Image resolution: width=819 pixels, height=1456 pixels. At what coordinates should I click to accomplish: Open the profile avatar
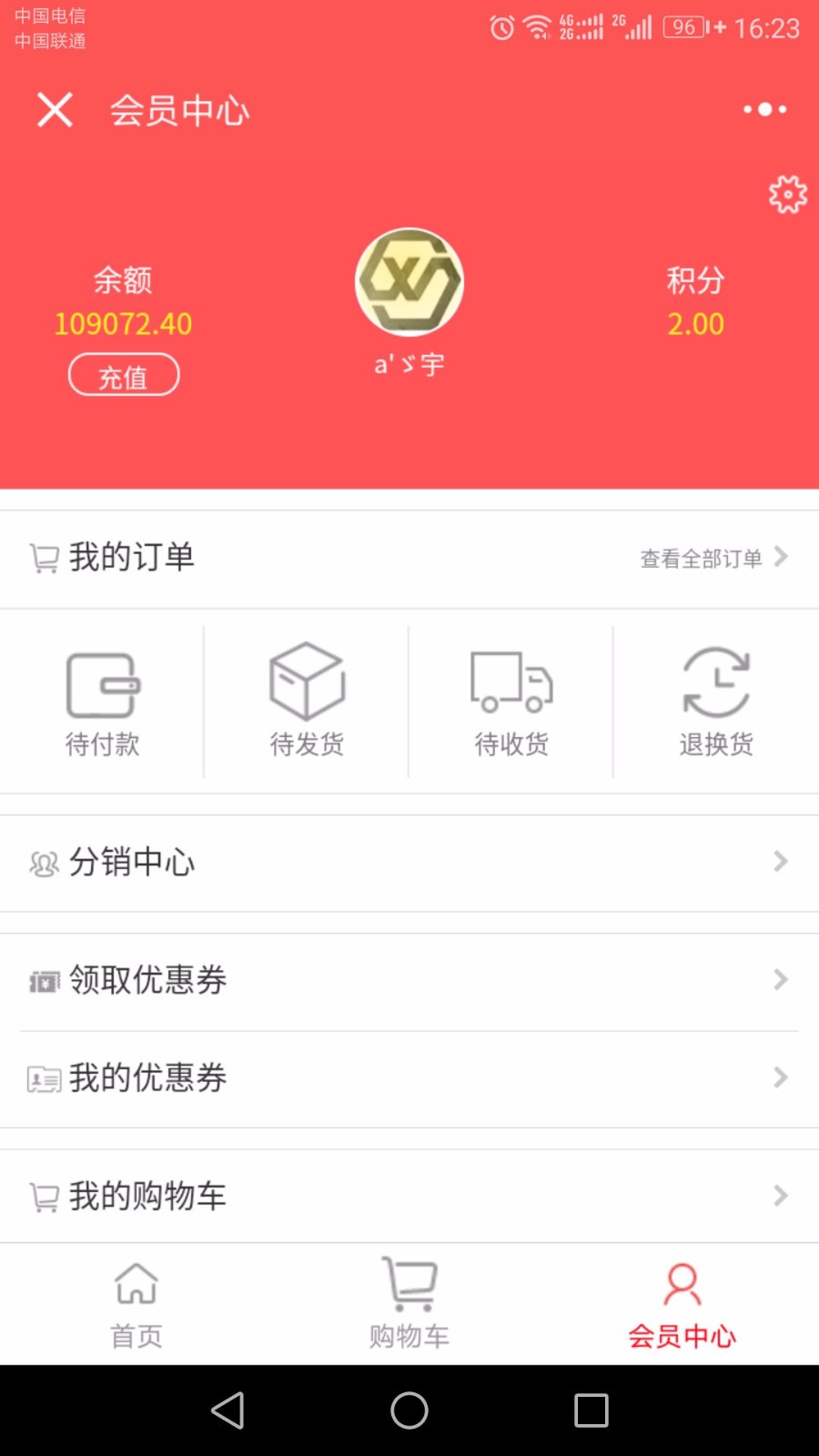tap(409, 282)
